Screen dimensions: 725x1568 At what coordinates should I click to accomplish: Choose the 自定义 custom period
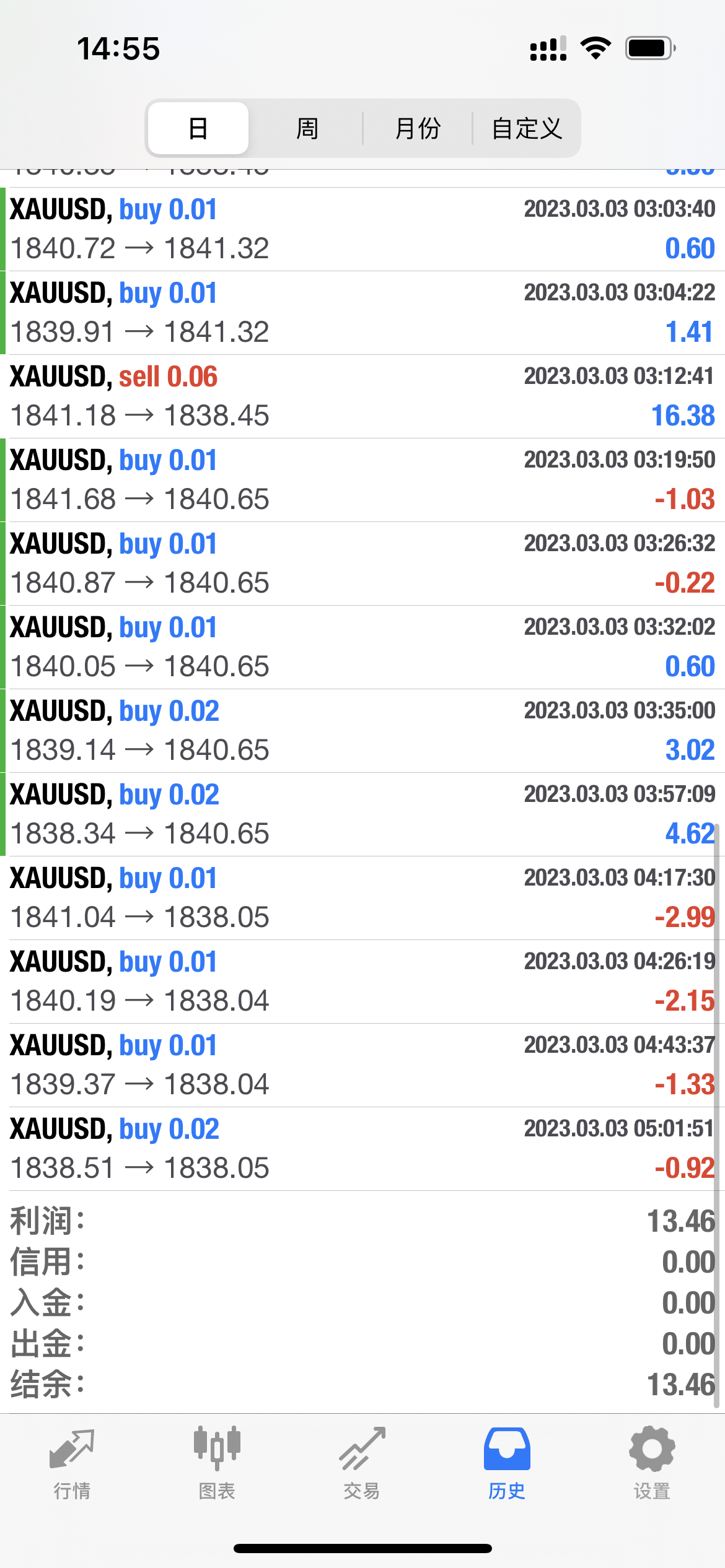pos(527,128)
